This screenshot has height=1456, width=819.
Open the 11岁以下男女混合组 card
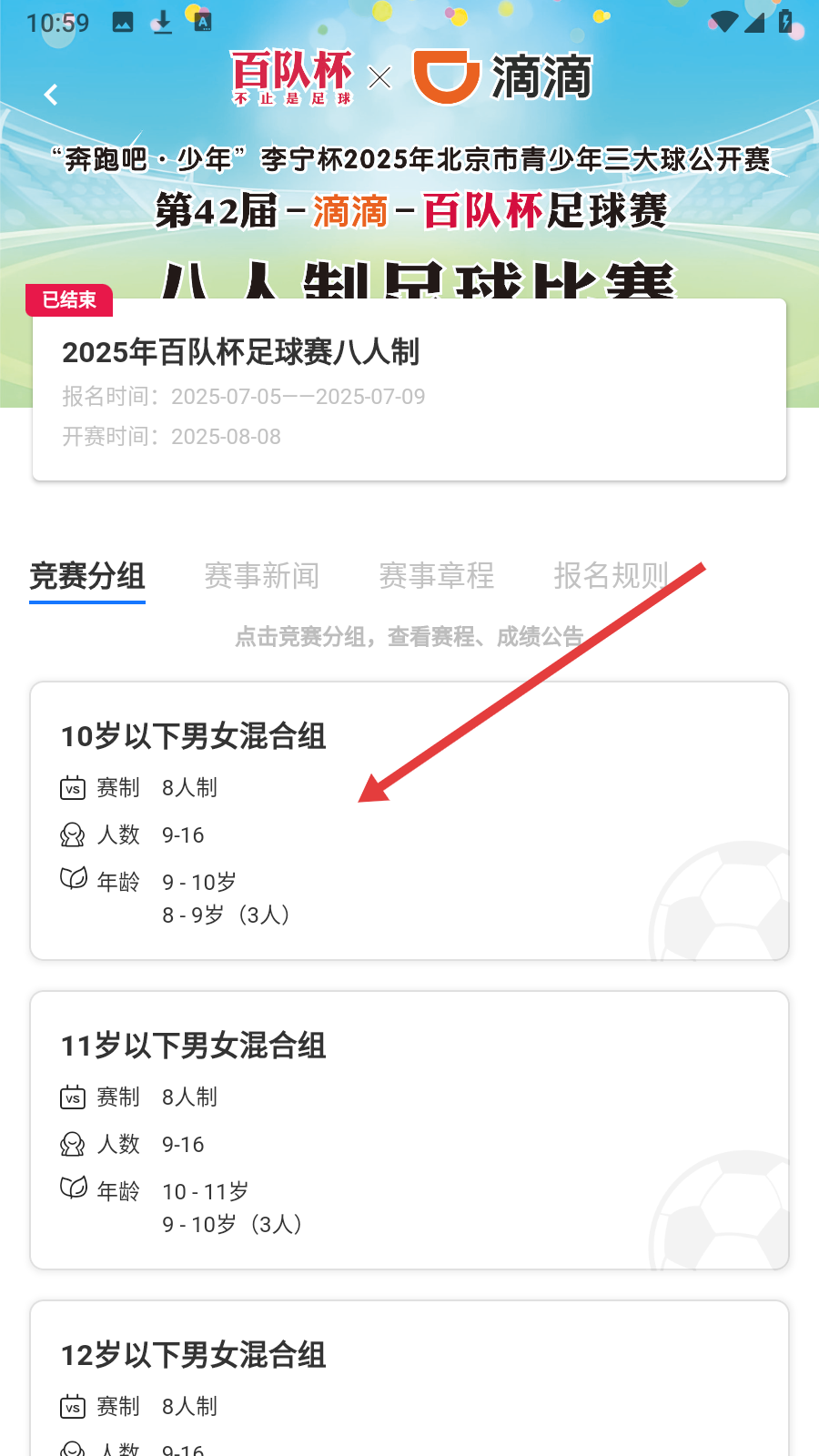pyautogui.click(x=409, y=1129)
